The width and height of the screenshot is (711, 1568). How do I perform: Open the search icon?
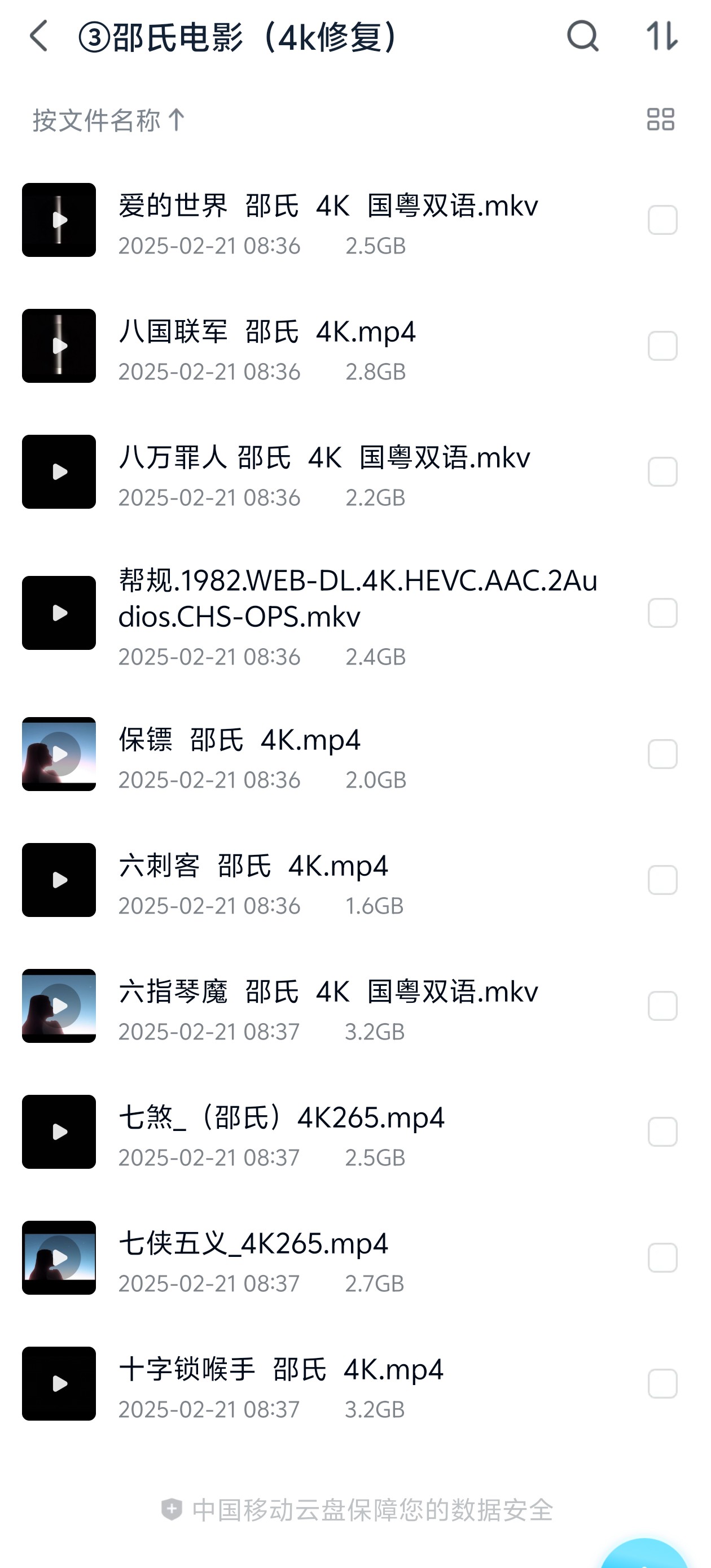(583, 37)
